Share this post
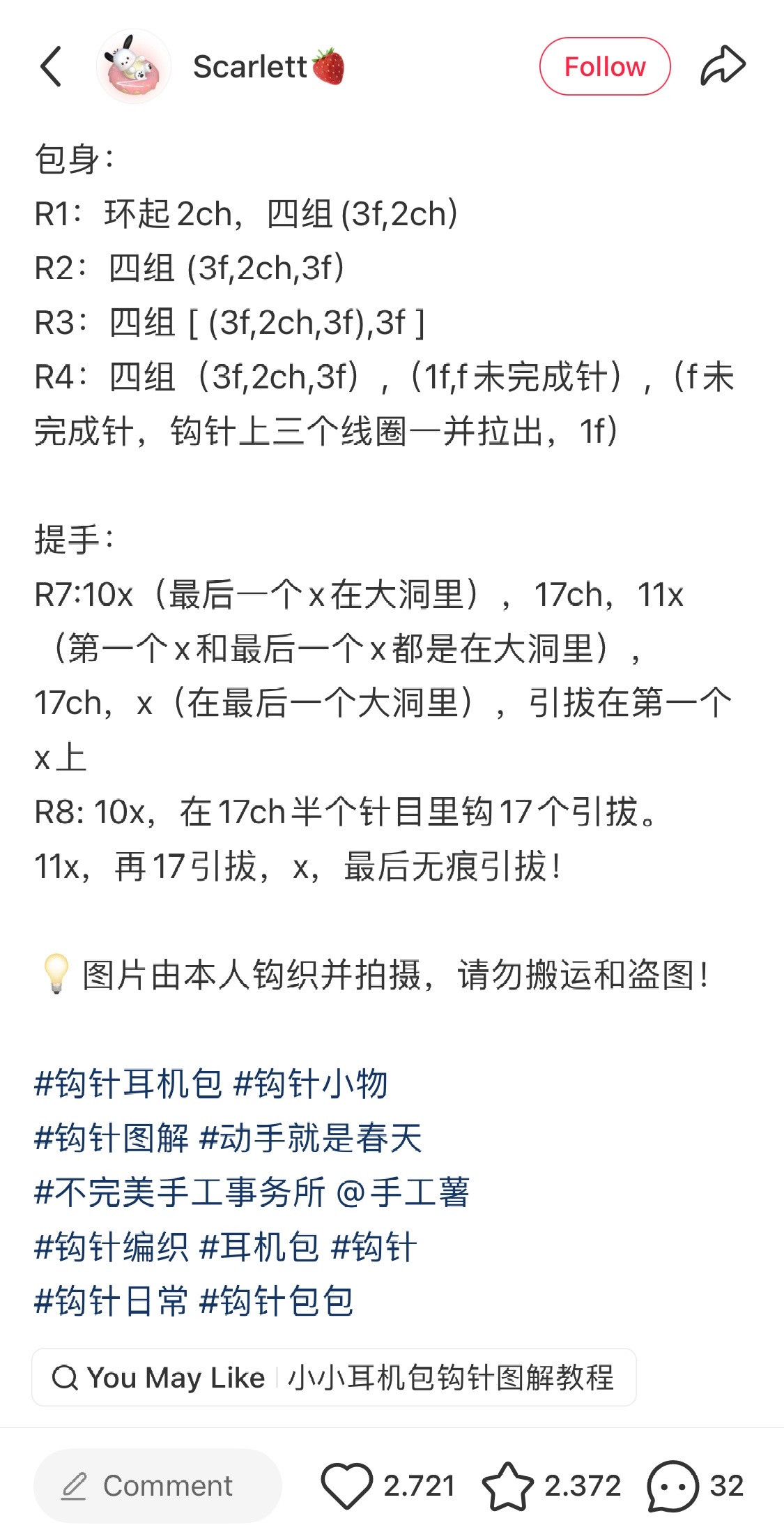The width and height of the screenshot is (784, 1525). coord(723,66)
